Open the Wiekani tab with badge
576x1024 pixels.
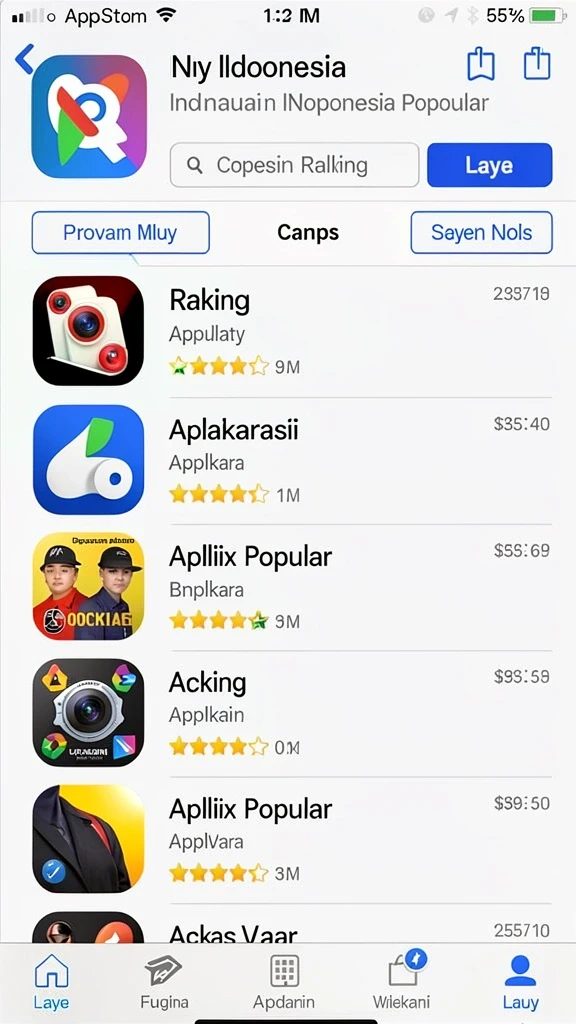402,982
